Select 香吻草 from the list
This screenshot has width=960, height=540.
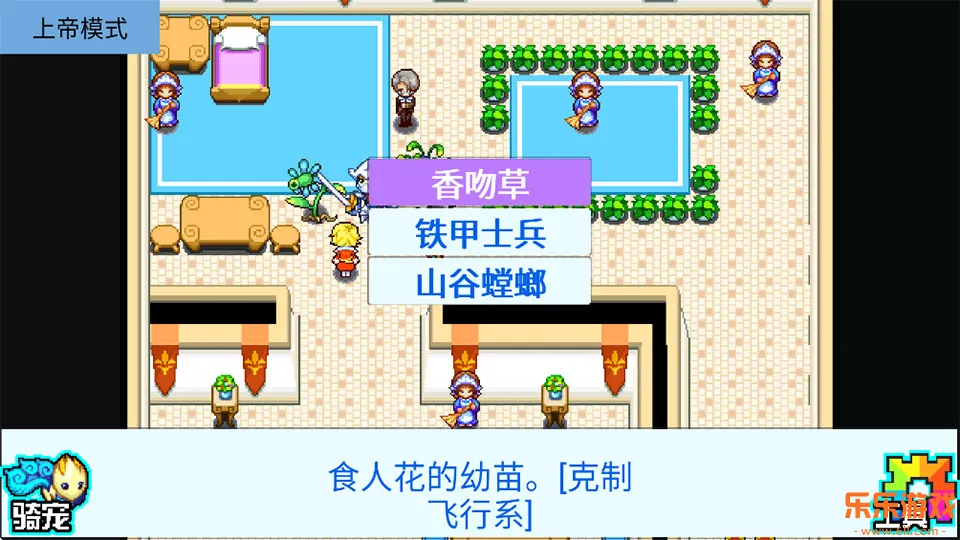point(479,182)
